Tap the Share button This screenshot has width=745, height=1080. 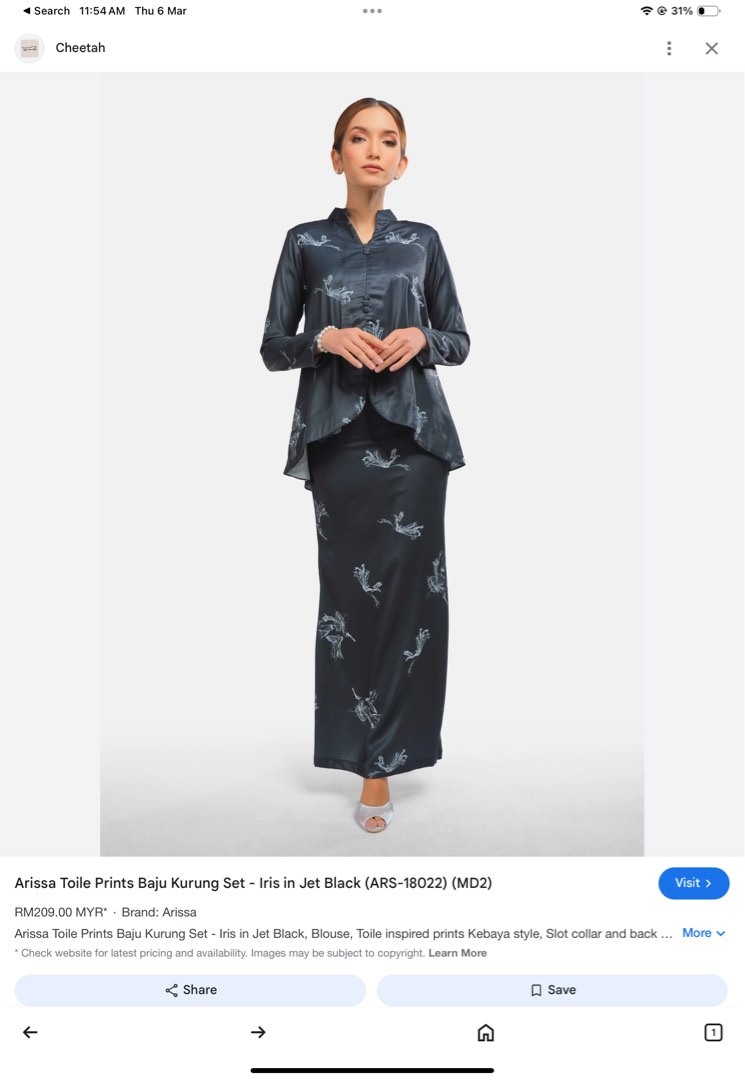tap(190, 989)
